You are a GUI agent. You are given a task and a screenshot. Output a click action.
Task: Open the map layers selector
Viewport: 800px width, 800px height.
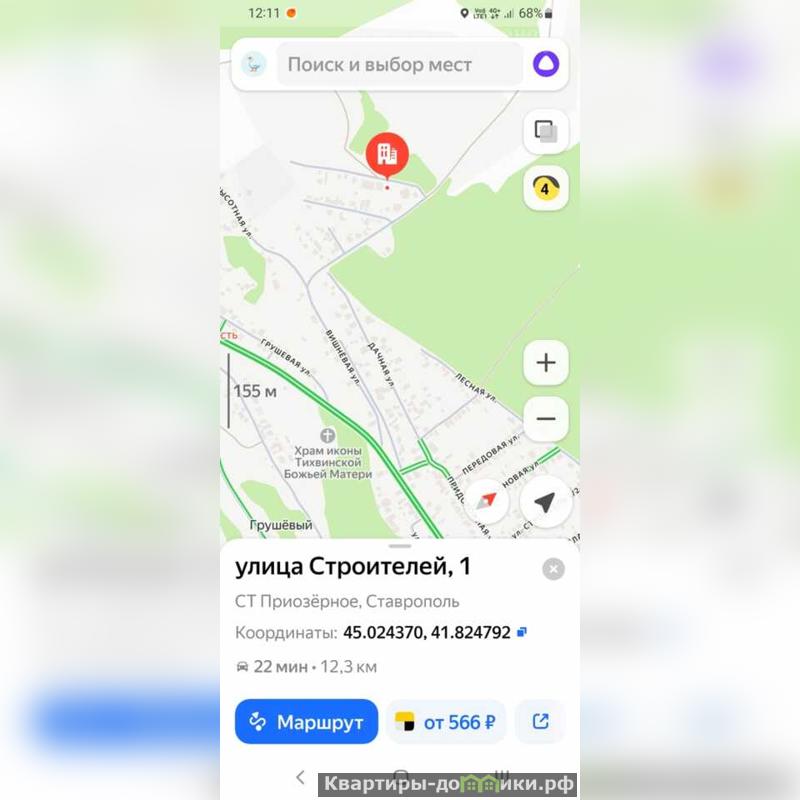pos(545,131)
